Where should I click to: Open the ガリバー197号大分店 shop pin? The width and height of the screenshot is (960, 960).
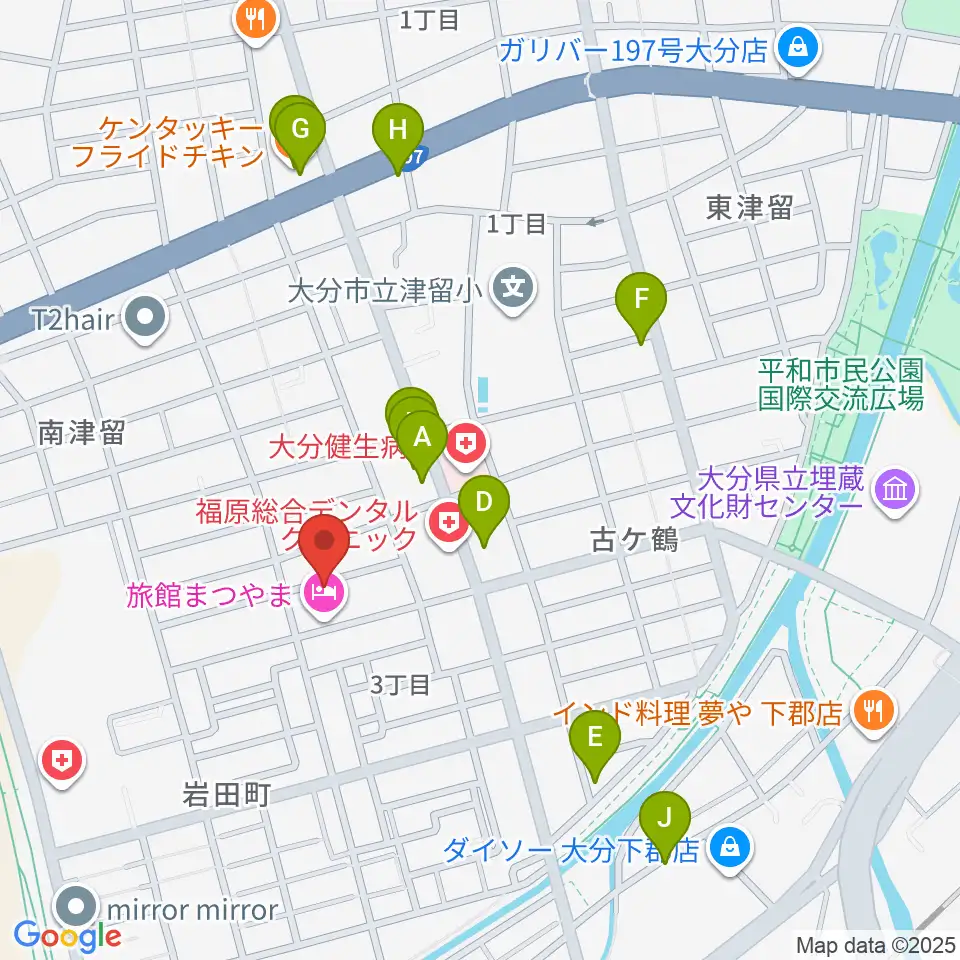coord(798,50)
